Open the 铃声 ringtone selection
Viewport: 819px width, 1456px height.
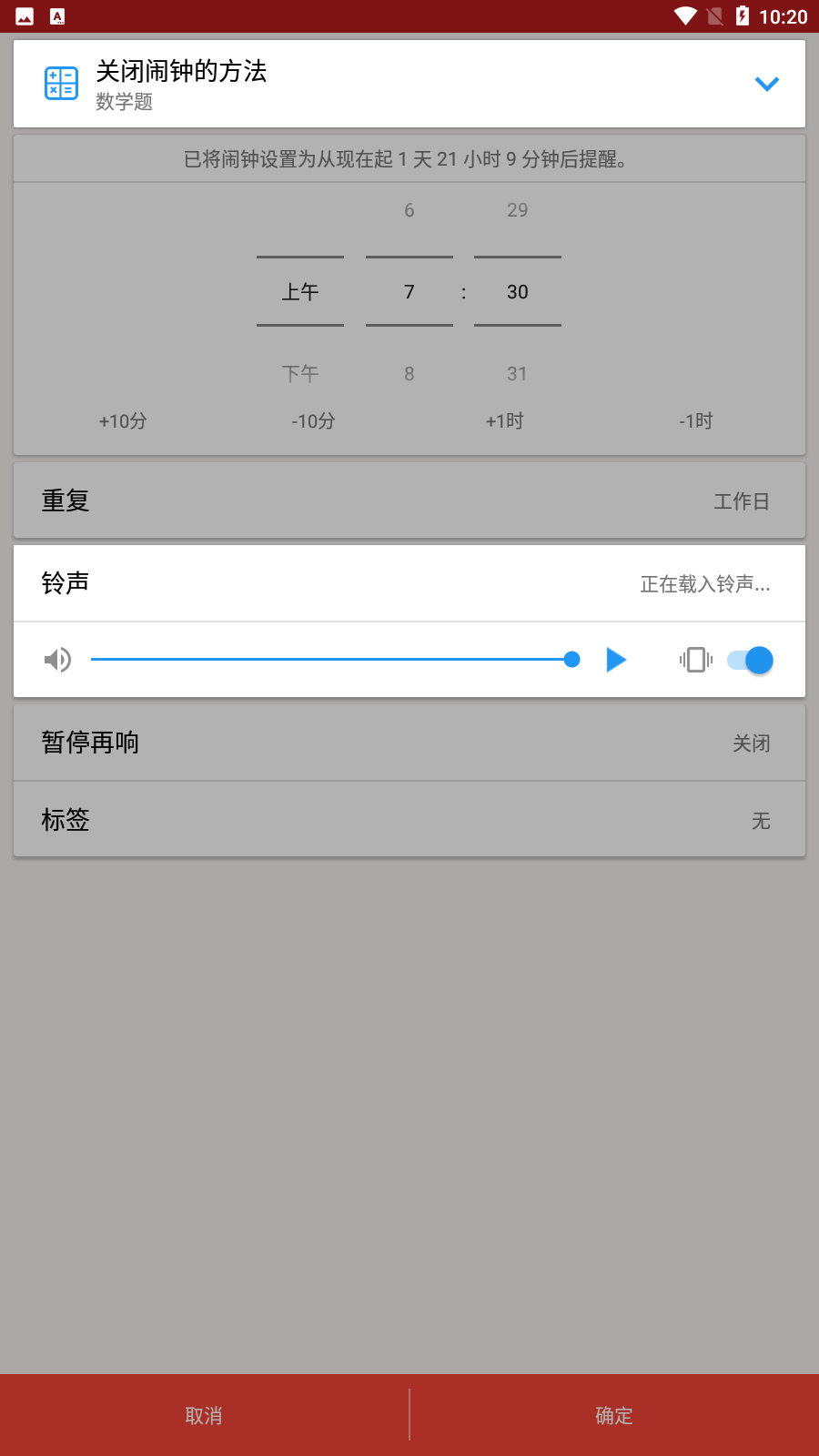point(409,583)
